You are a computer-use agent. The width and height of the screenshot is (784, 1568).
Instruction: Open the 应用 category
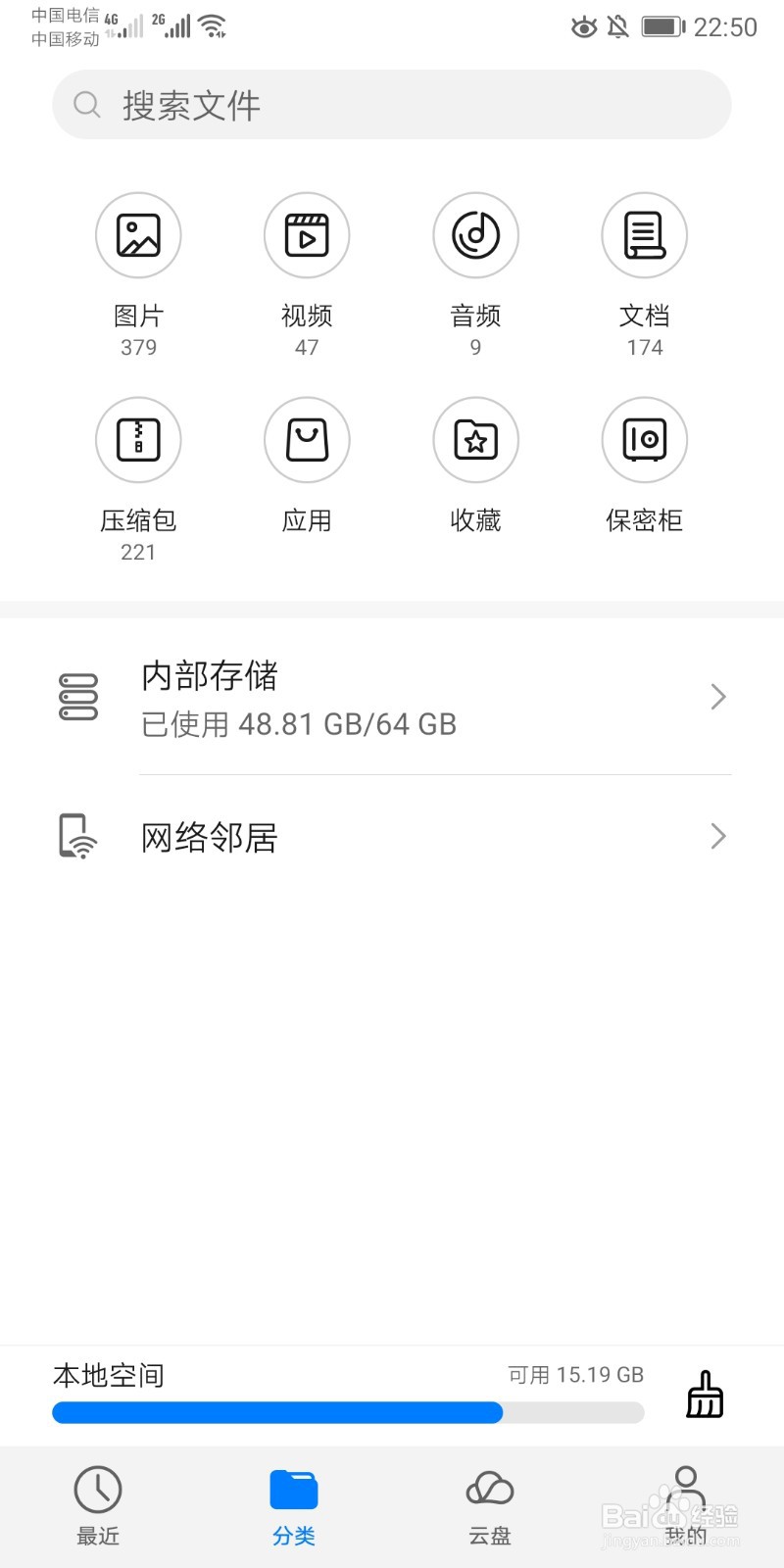click(307, 441)
